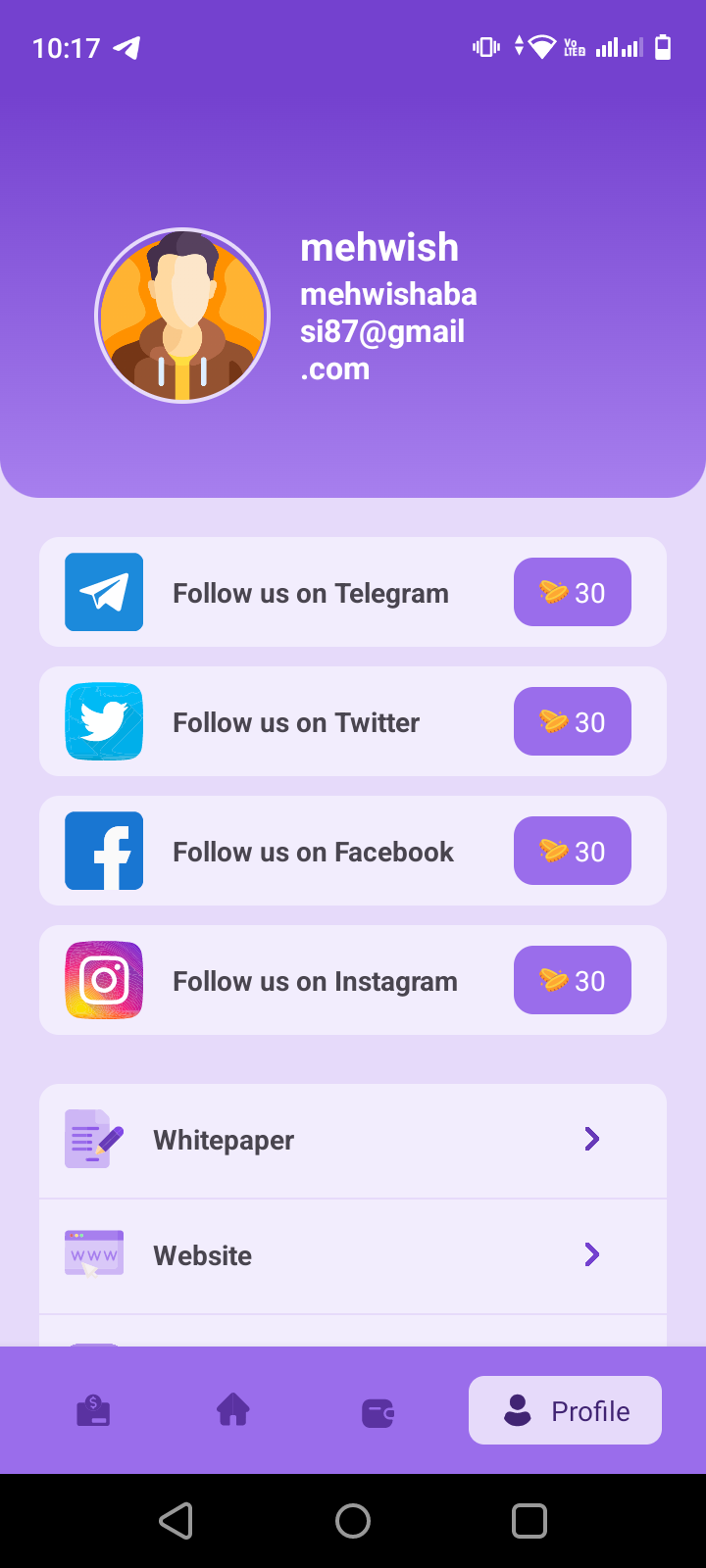Switch to the wallet tab
The image size is (706, 1568).
(378, 1412)
